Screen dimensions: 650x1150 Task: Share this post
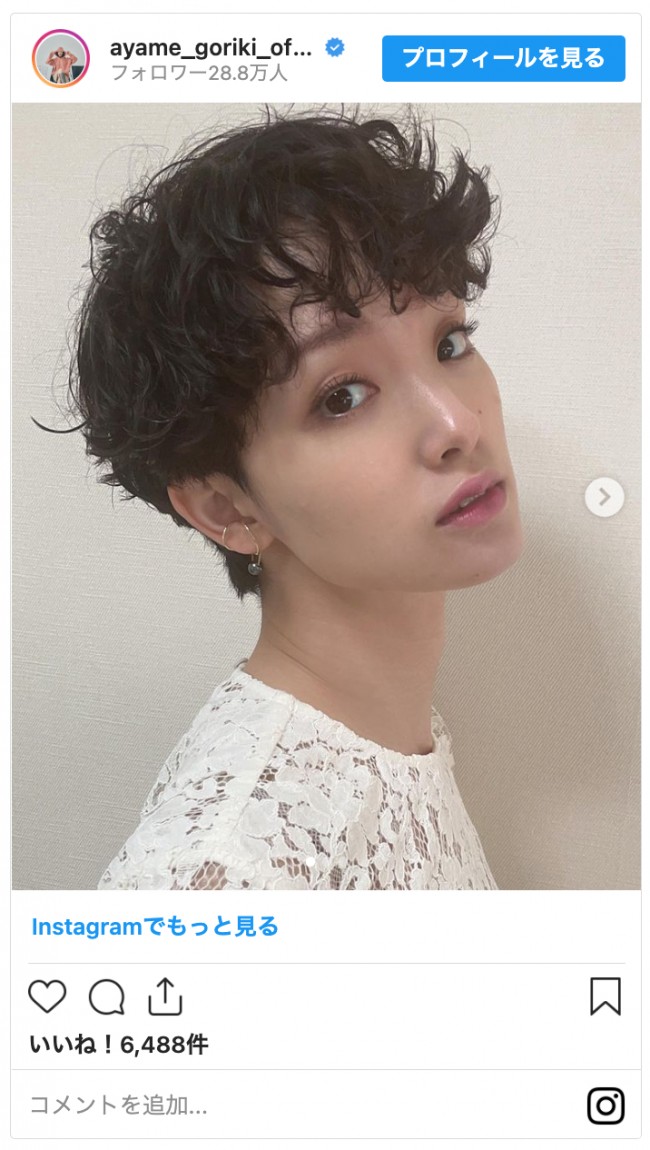[x=164, y=996]
